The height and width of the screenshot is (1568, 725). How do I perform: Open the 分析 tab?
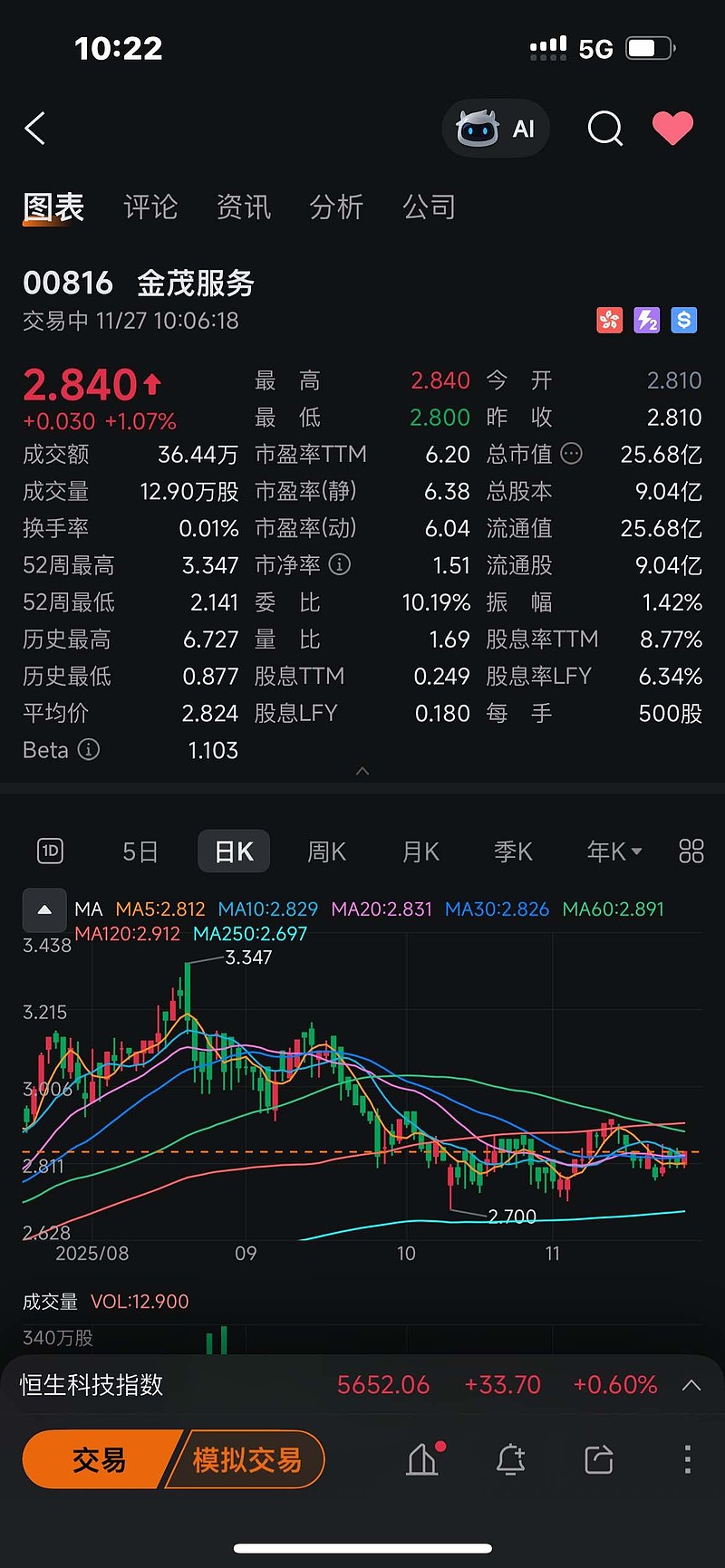[x=336, y=207]
